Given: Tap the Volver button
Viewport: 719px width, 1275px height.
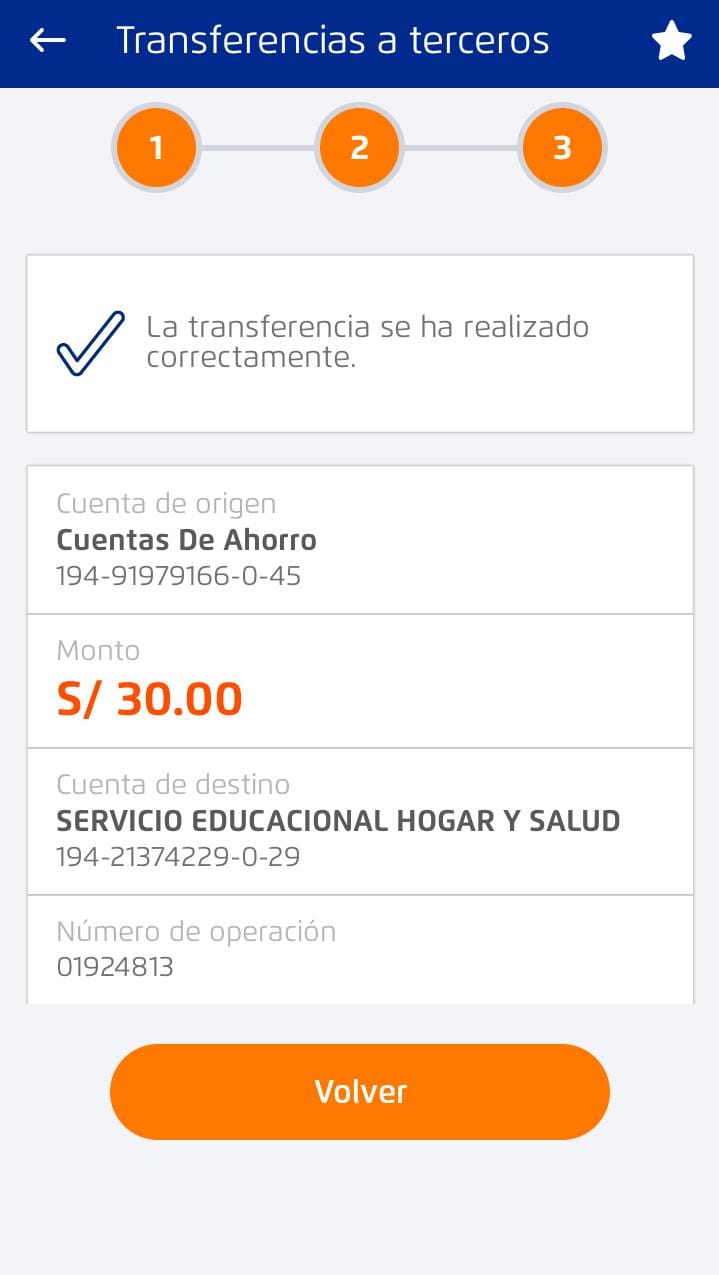Looking at the screenshot, I should tap(360, 1091).
